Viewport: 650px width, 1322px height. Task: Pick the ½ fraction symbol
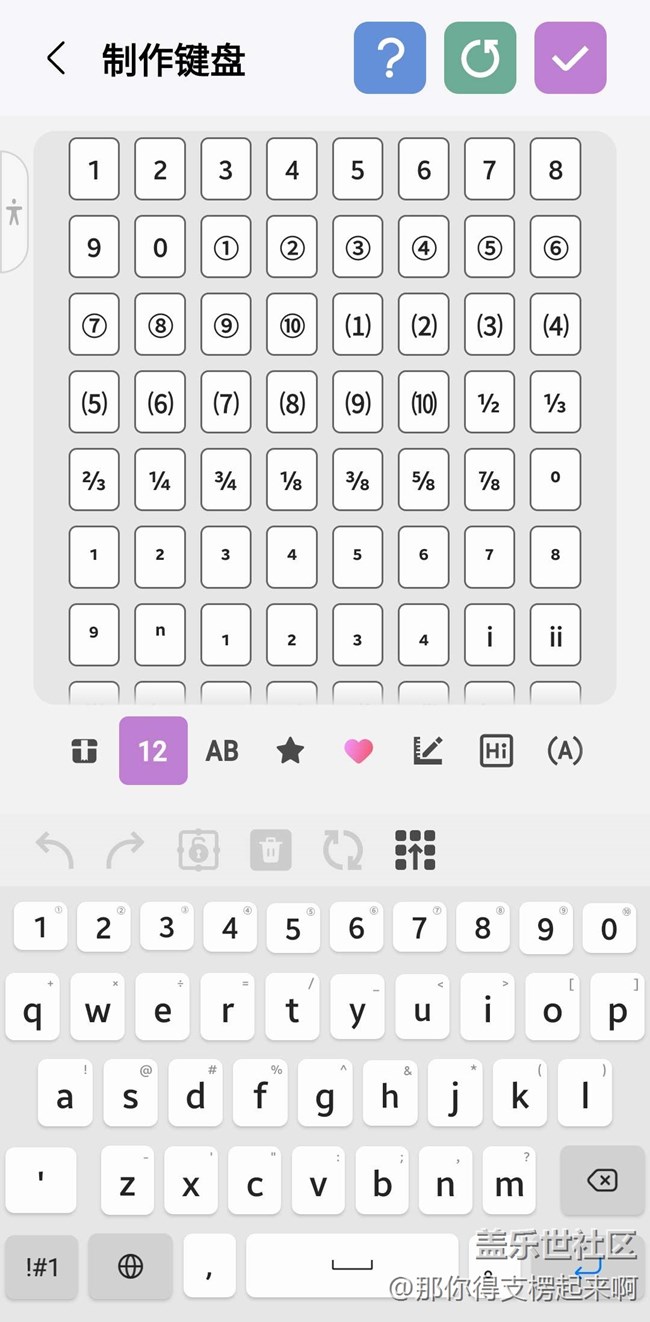click(490, 403)
